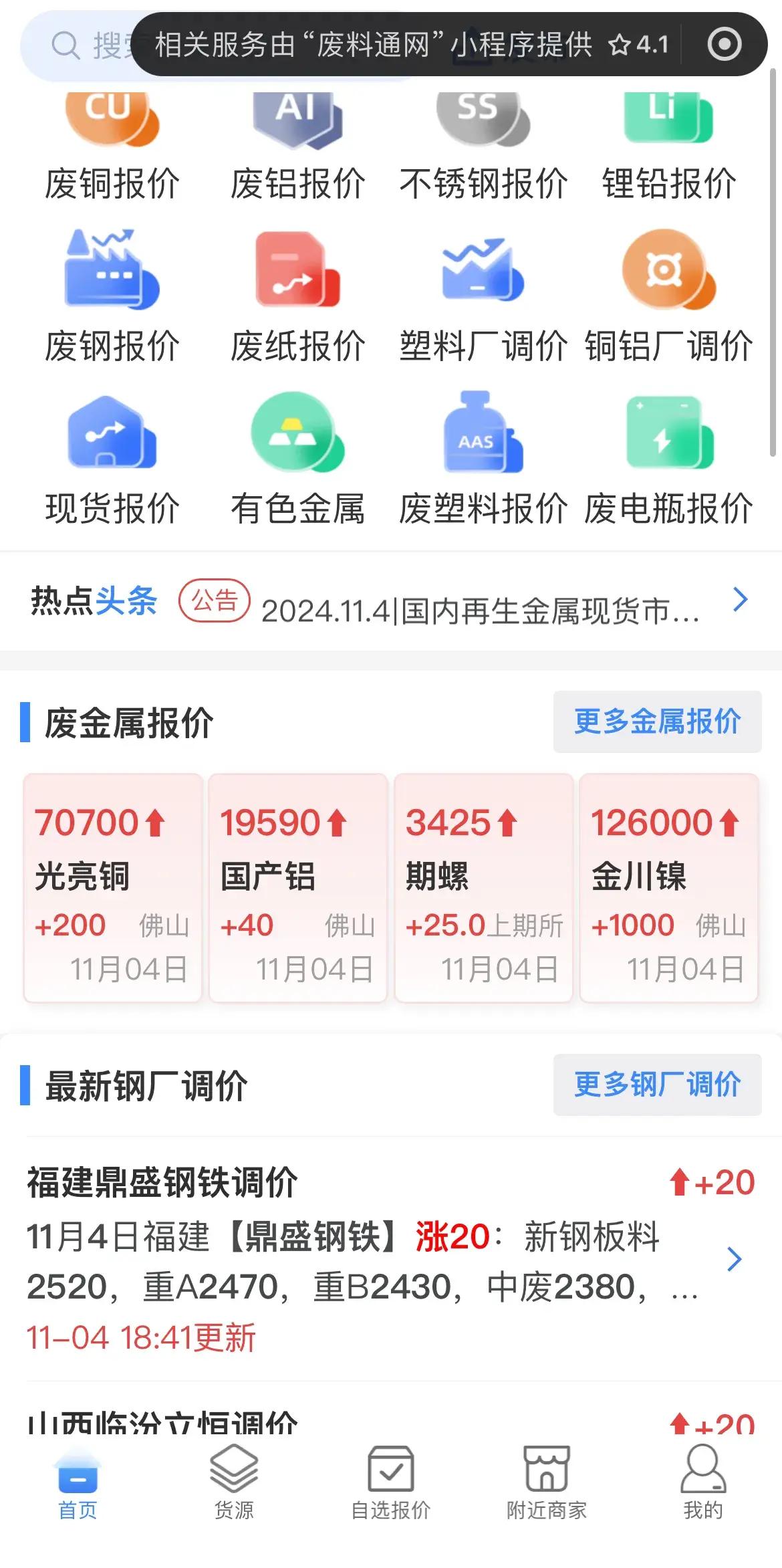Open the 热点头条 announcement headline
The image size is (782, 1568).
pyautogui.click(x=480, y=610)
